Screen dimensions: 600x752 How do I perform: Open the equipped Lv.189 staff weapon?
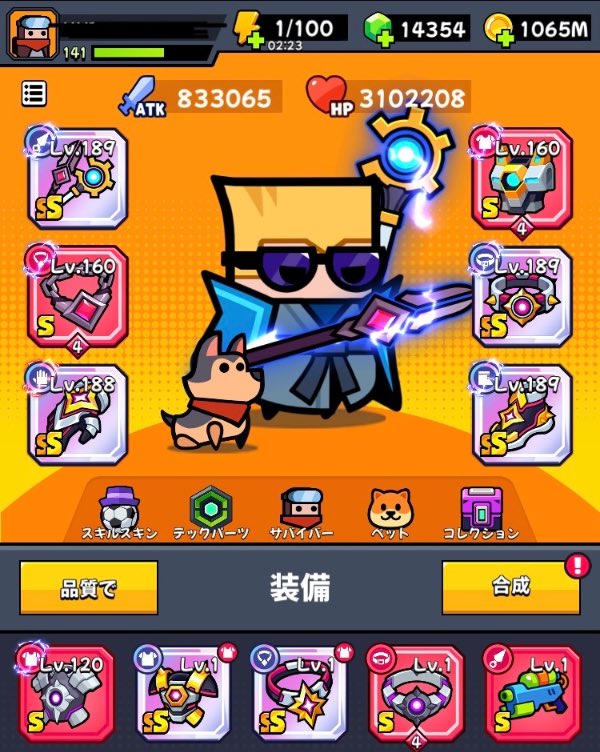tap(77, 181)
